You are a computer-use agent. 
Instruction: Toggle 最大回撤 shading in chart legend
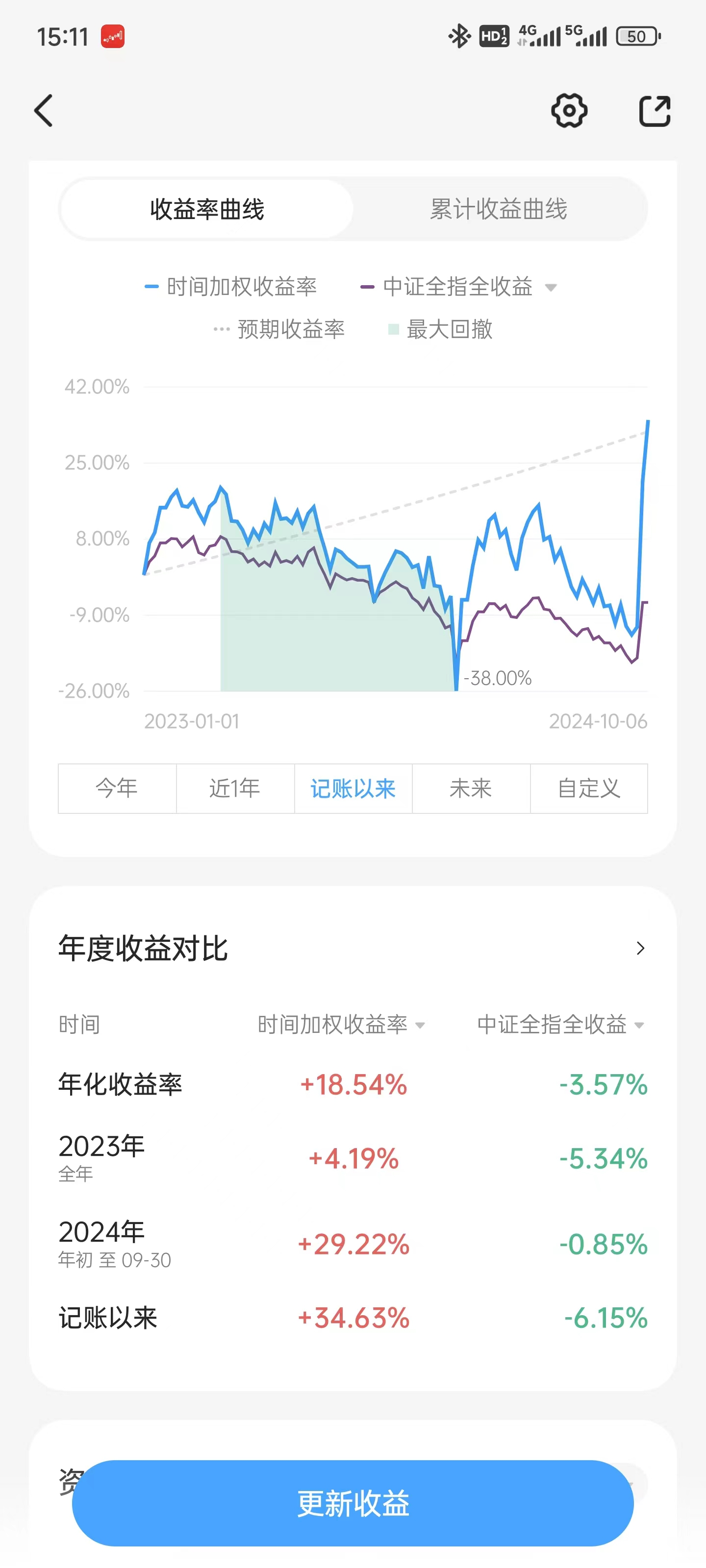441,329
